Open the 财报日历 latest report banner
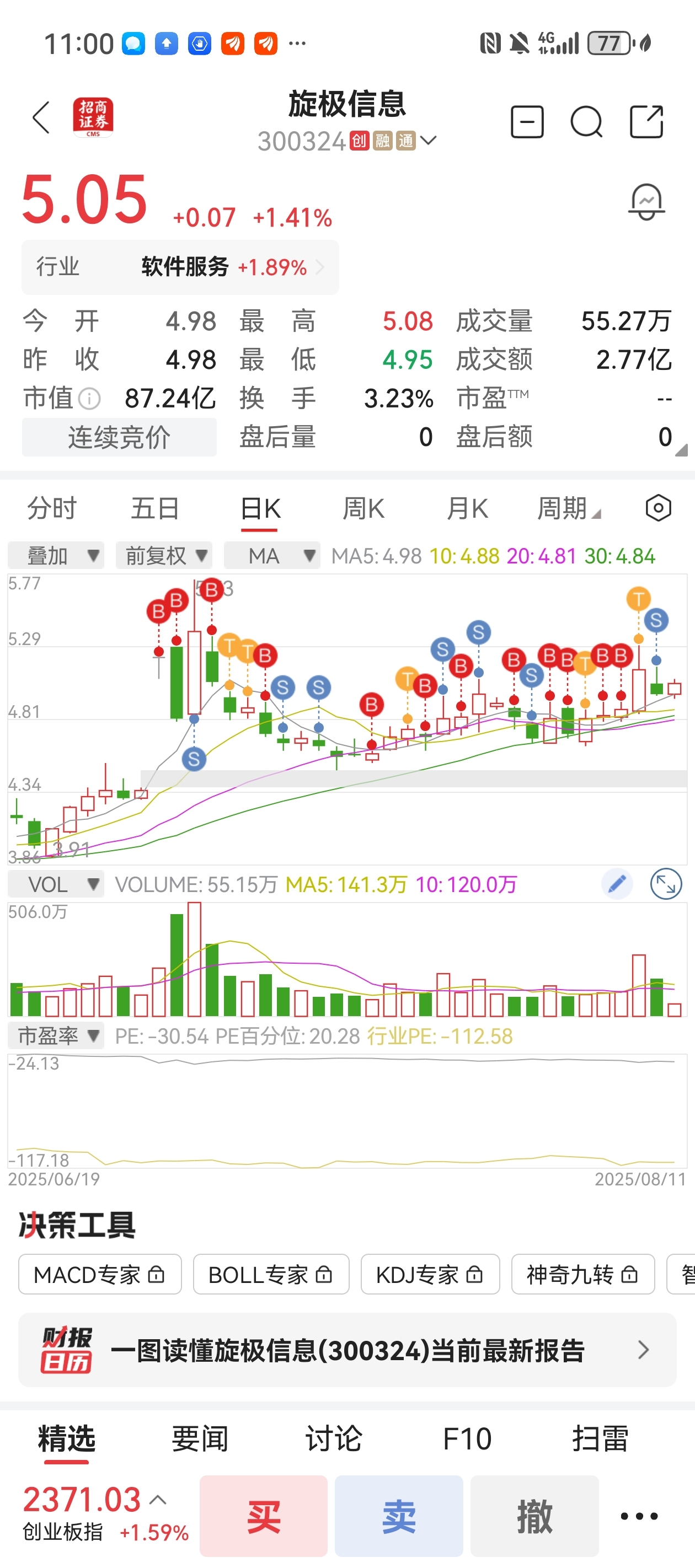The image size is (695, 1568). (x=347, y=1350)
